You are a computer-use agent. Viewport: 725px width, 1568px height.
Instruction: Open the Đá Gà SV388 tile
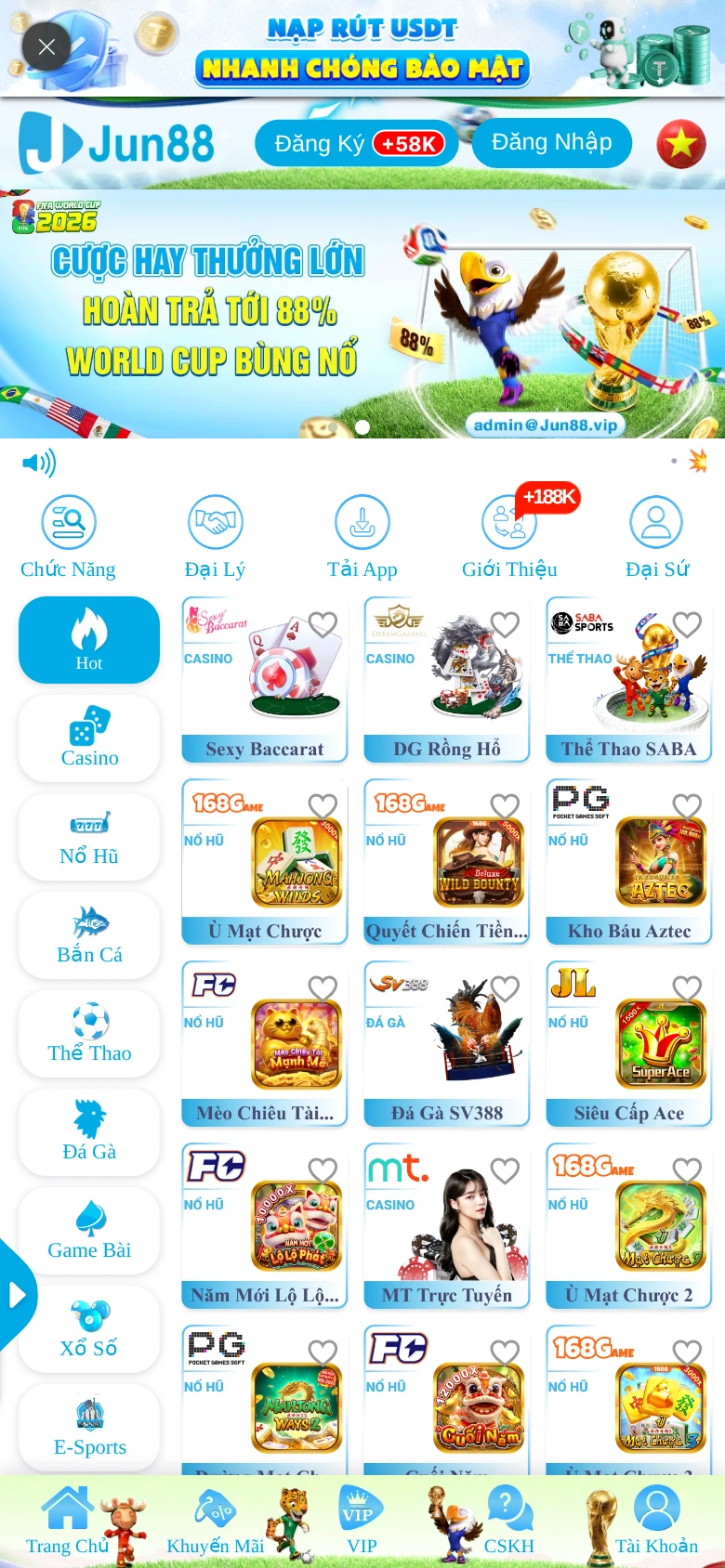[447, 1044]
